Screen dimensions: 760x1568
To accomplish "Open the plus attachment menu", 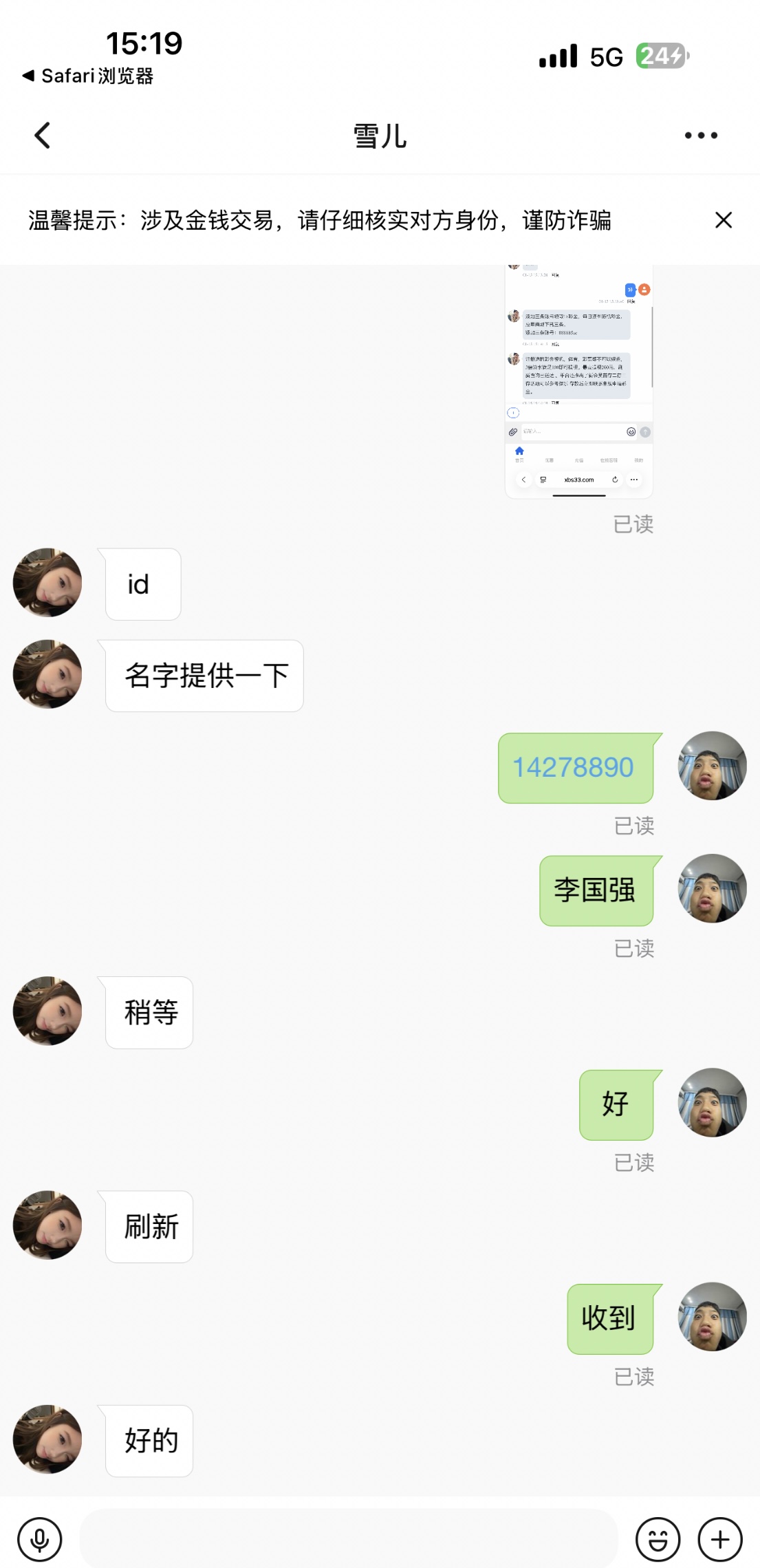I will pos(720,1539).
